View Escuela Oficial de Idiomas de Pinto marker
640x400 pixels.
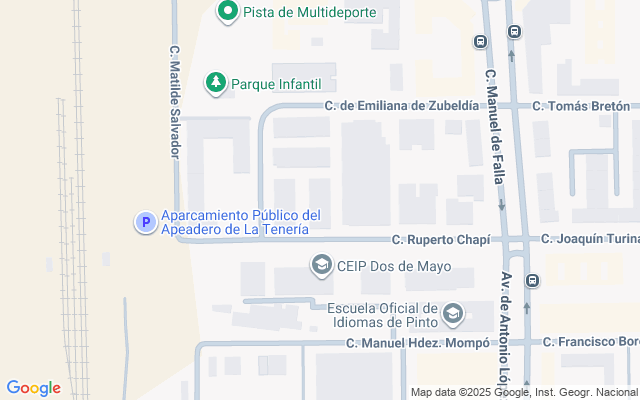pos(453,315)
